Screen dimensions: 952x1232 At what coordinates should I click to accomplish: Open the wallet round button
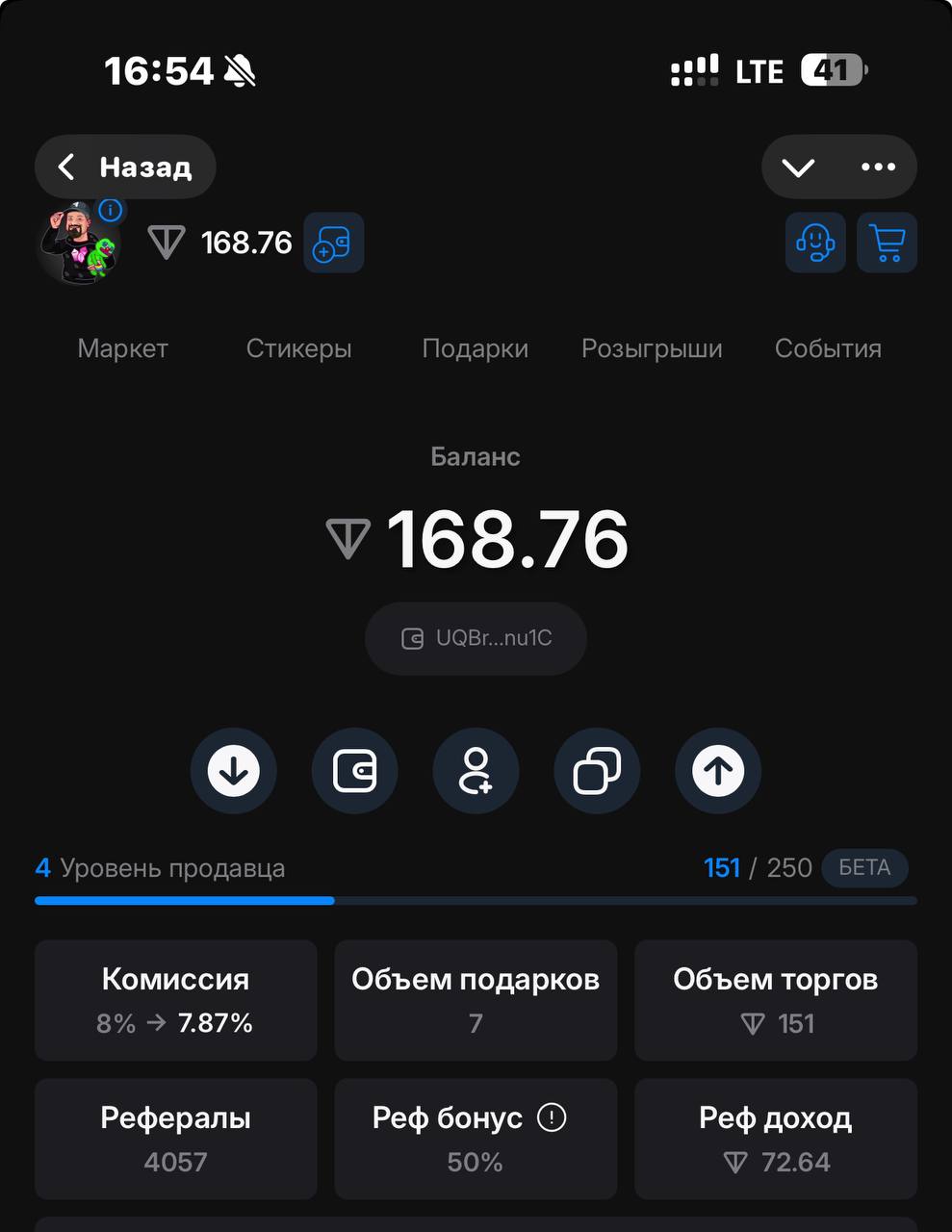click(x=354, y=771)
